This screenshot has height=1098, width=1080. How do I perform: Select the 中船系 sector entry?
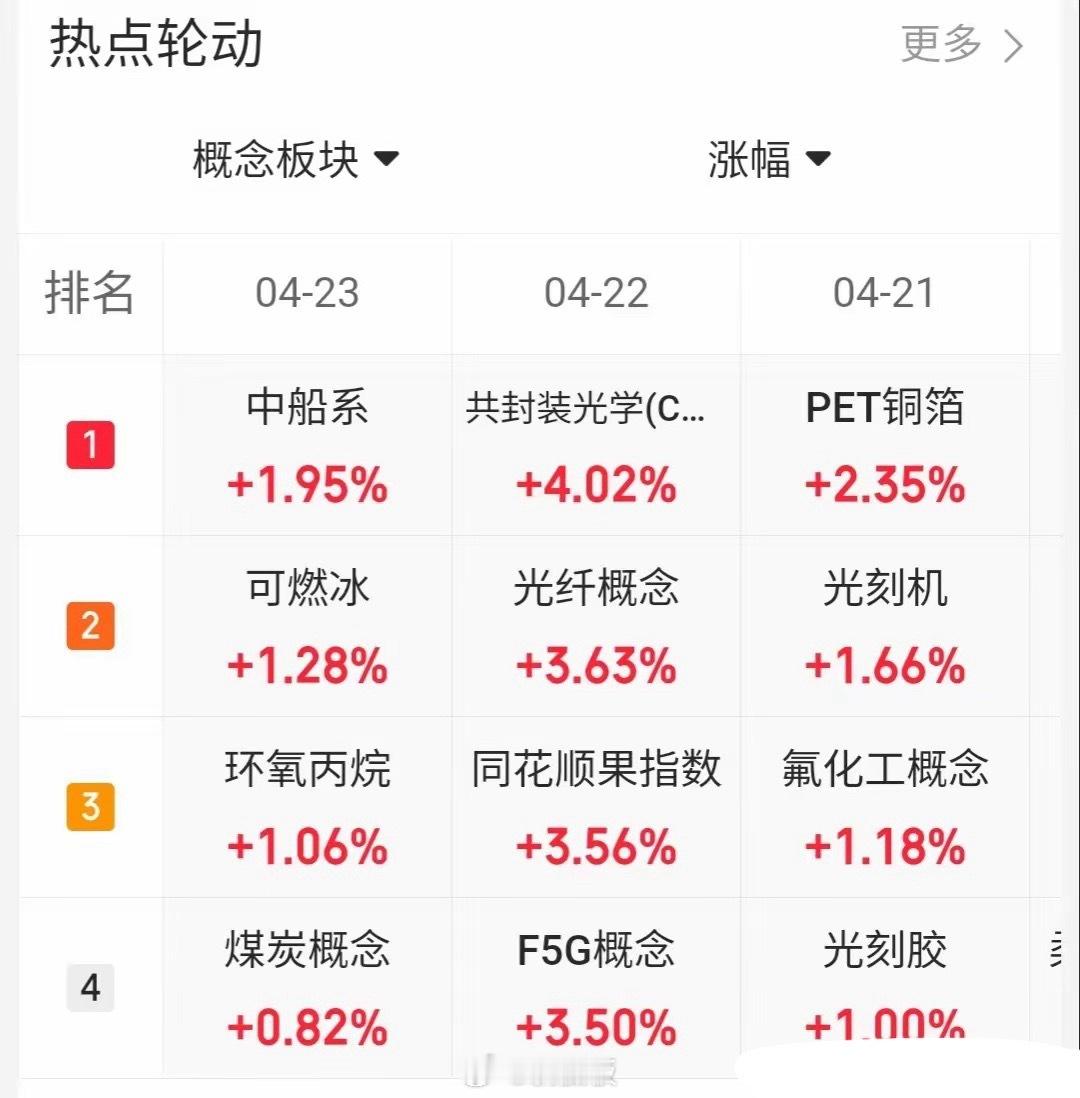point(305,407)
